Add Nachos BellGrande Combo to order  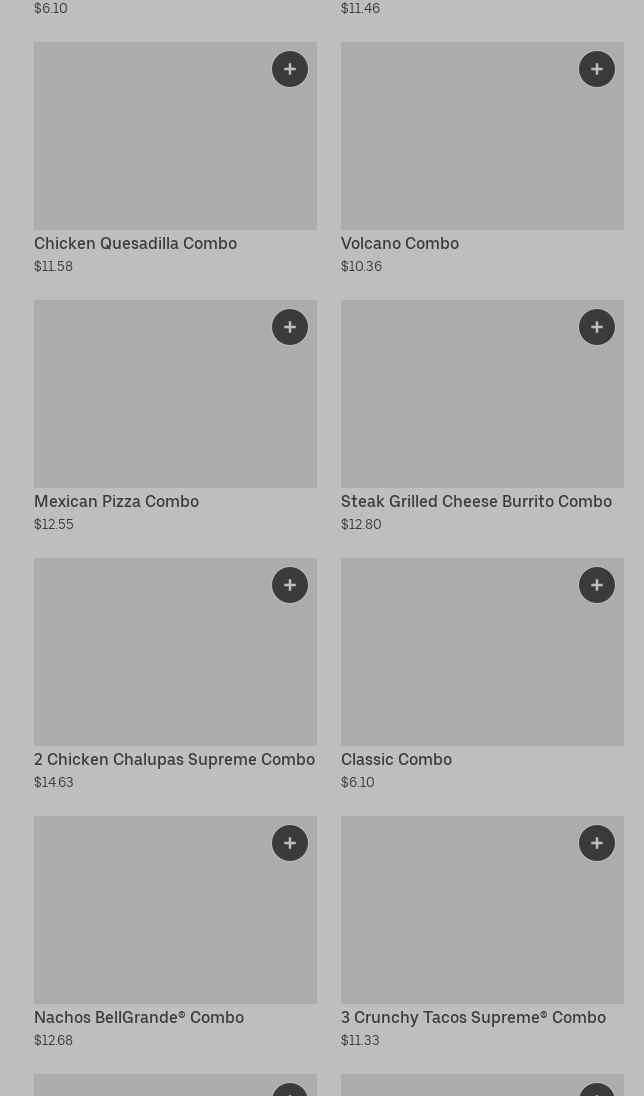coord(289,843)
